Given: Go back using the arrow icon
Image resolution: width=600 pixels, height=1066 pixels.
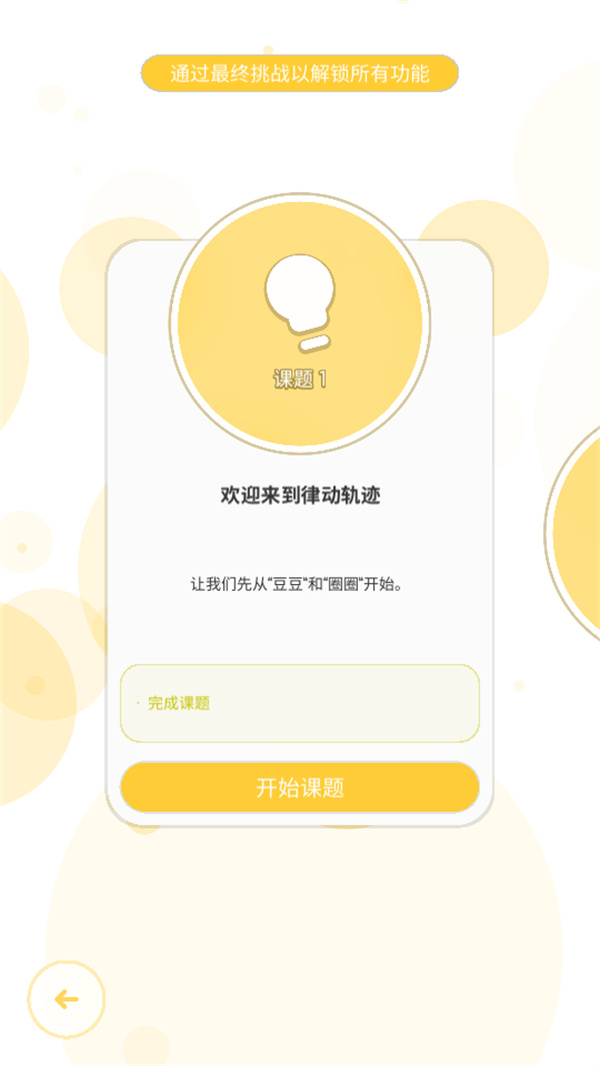Looking at the screenshot, I should [66, 999].
